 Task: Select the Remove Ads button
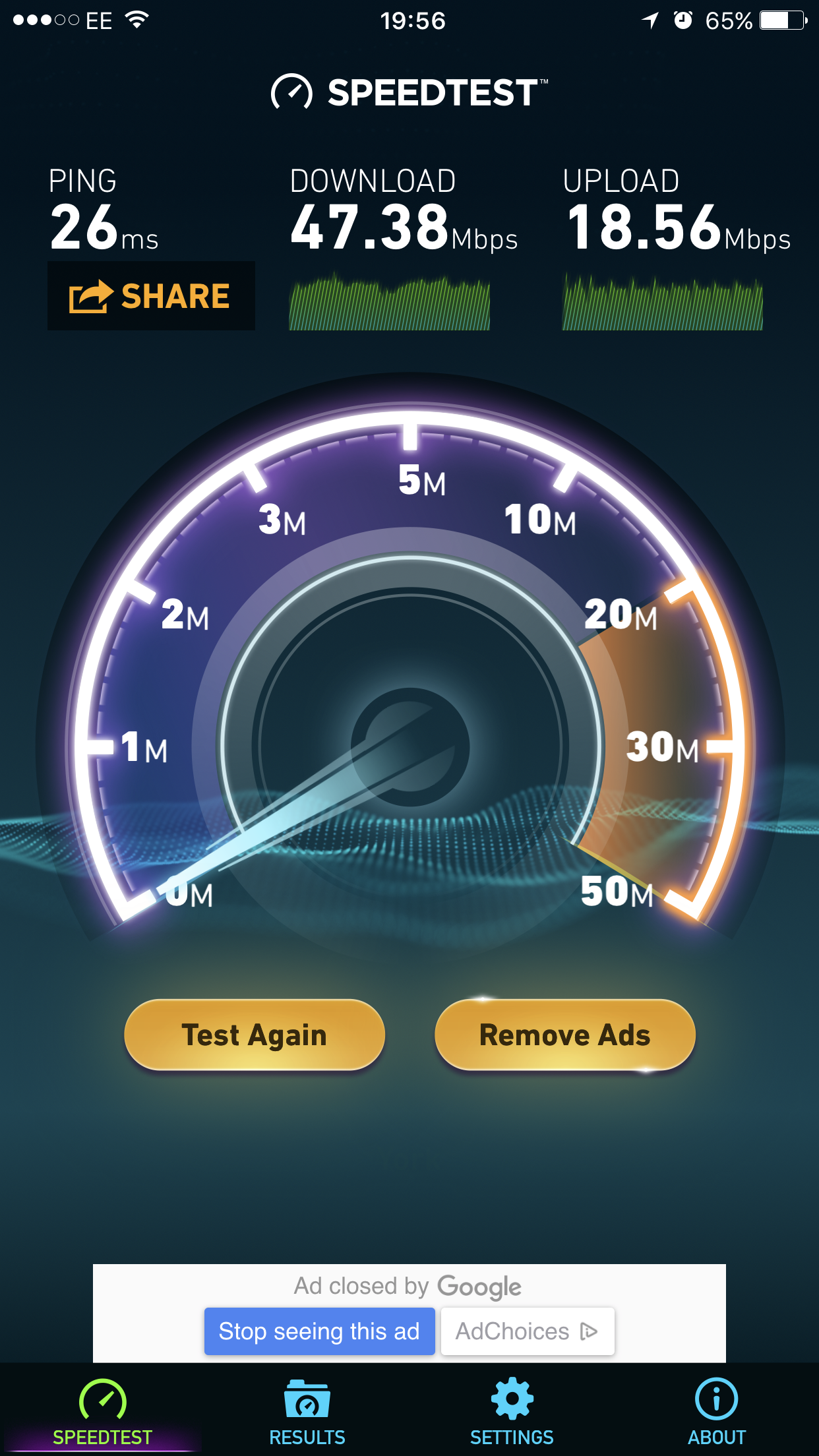click(565, 1035)
